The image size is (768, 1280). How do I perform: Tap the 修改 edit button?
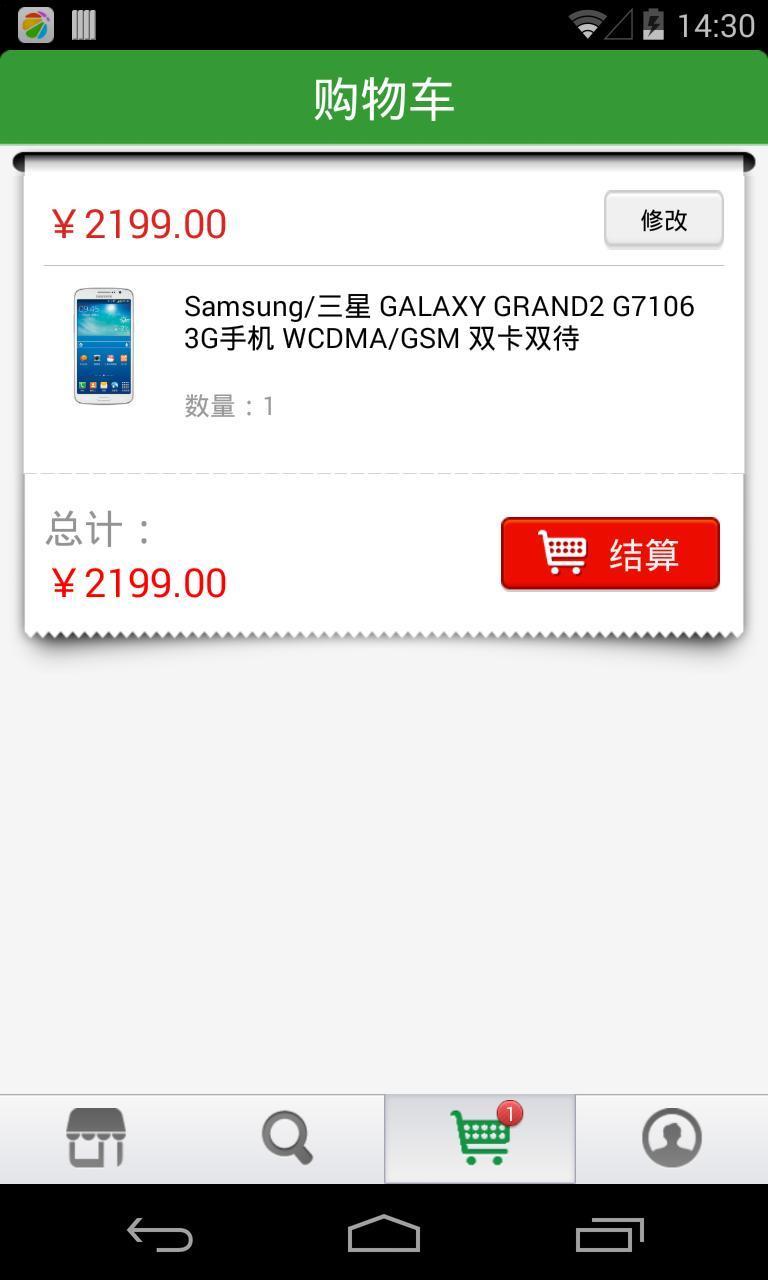click(x=663, y=219)
